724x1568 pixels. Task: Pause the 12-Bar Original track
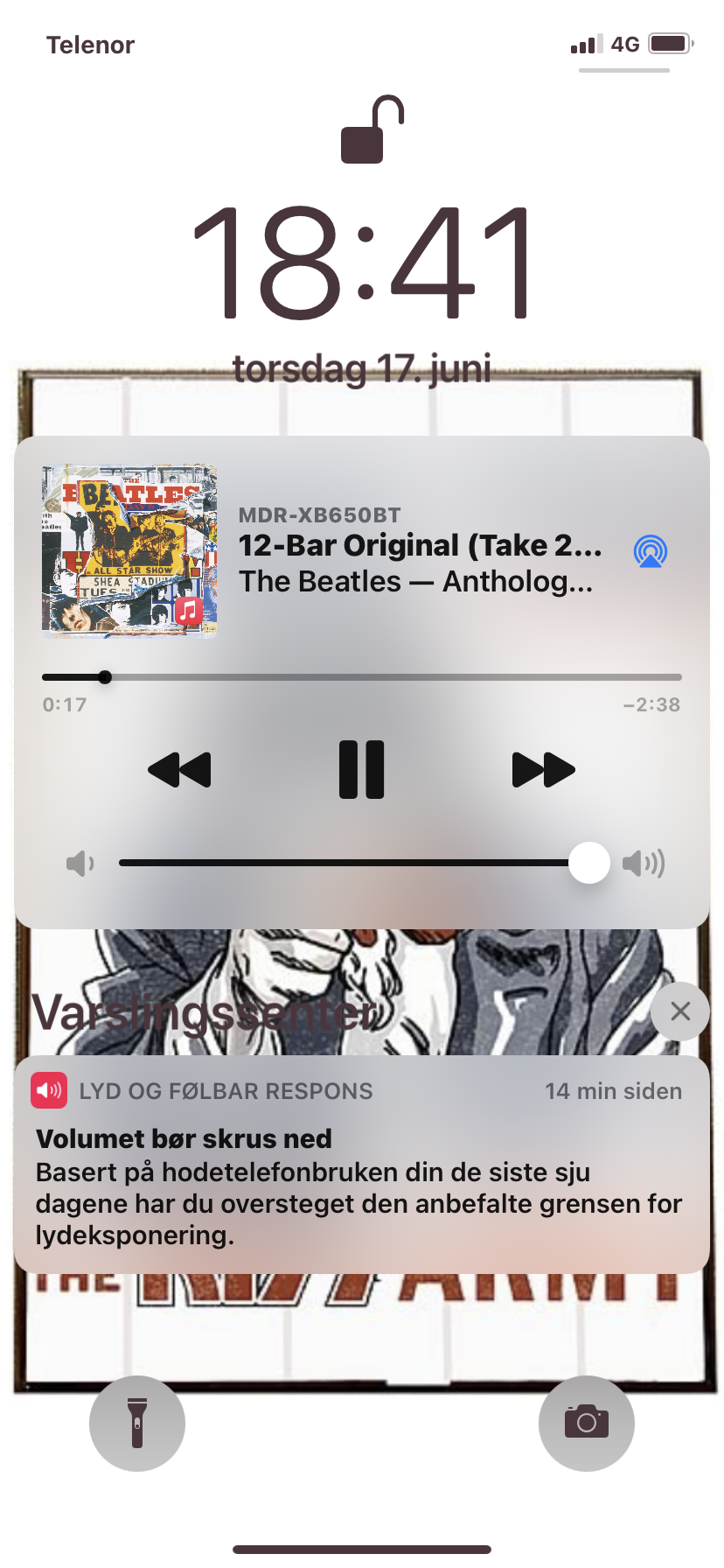(x=361, y=770)
